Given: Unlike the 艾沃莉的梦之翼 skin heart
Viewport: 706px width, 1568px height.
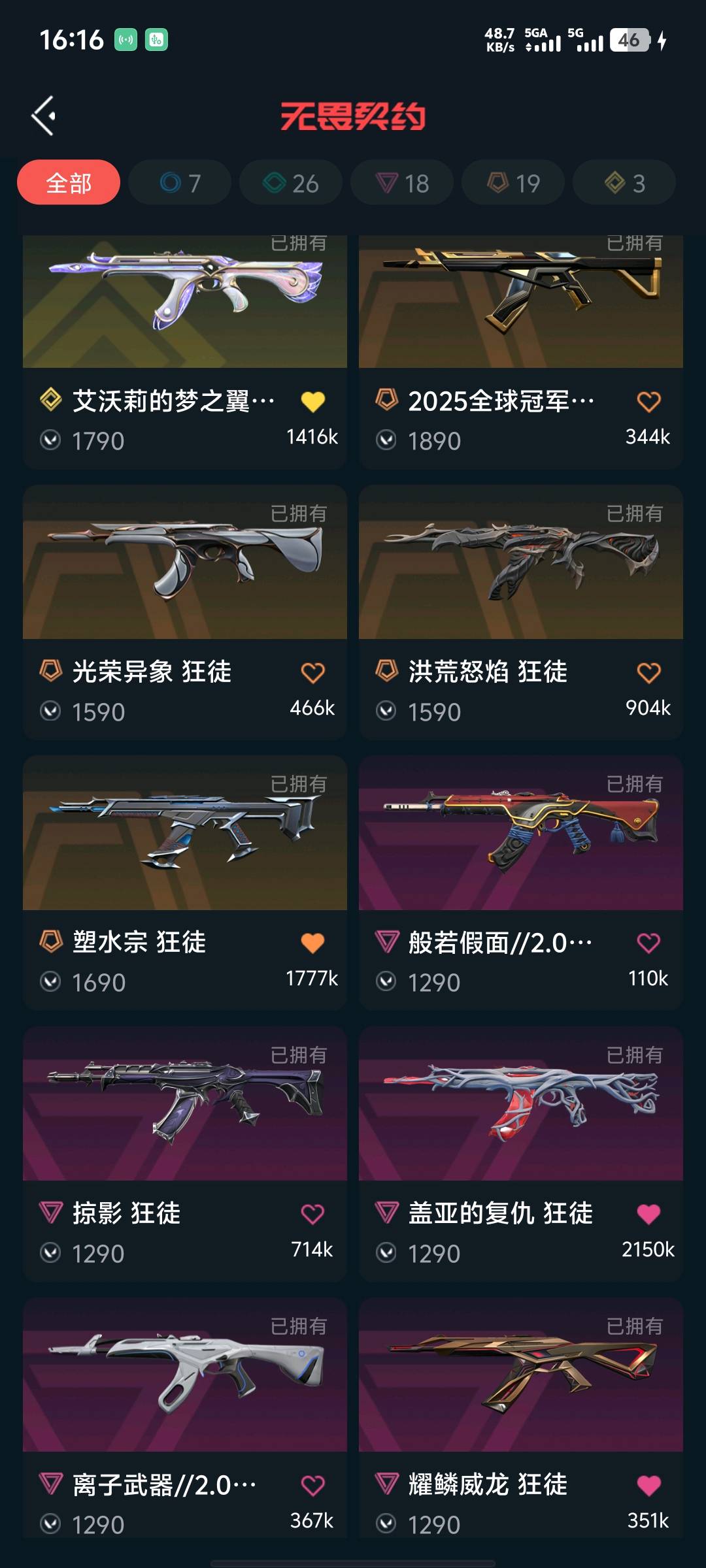Looking at the screenshot, I should click(x=312, y=401).
